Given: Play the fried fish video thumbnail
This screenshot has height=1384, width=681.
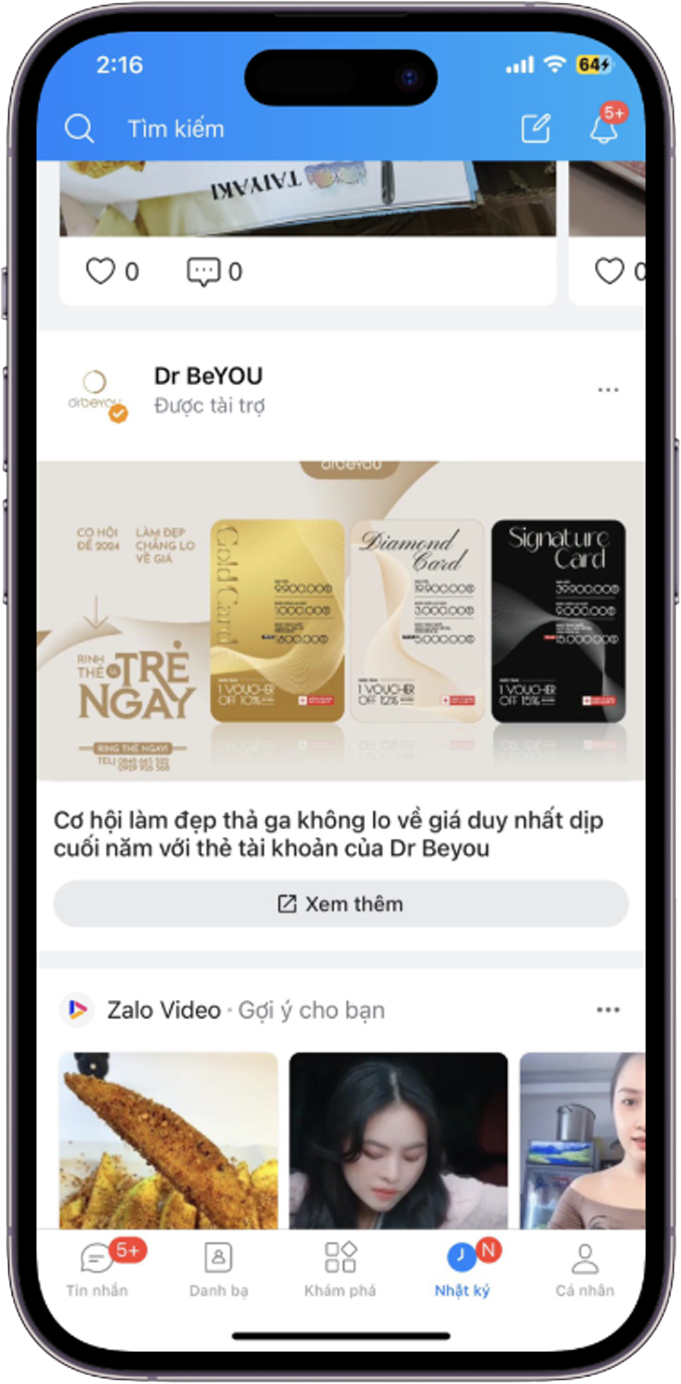Looking at the screenshot, I should point(168,1140).
